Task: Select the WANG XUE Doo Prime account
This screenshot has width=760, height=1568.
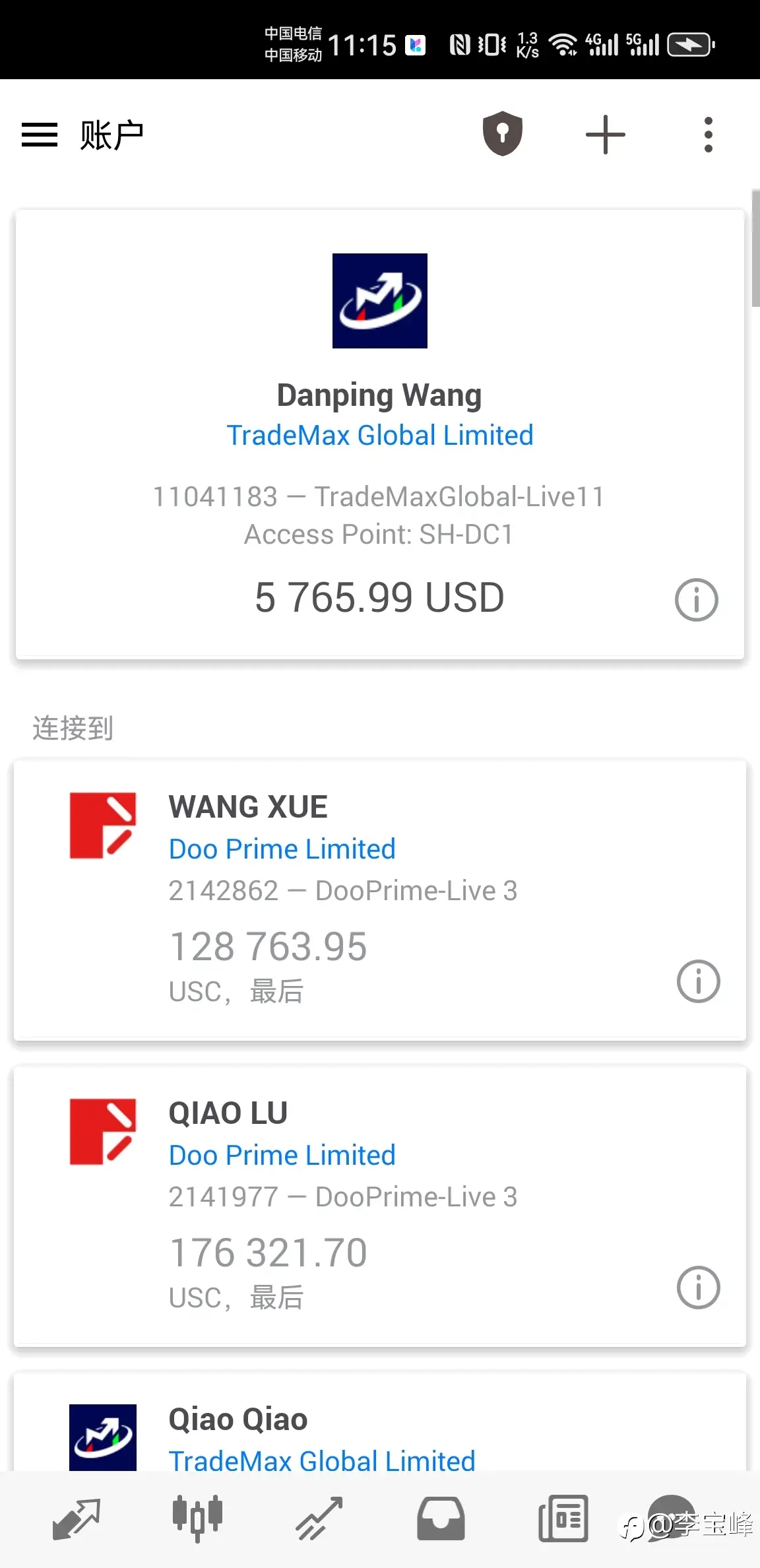Action: pyautogui.click(x=380, y=900)
